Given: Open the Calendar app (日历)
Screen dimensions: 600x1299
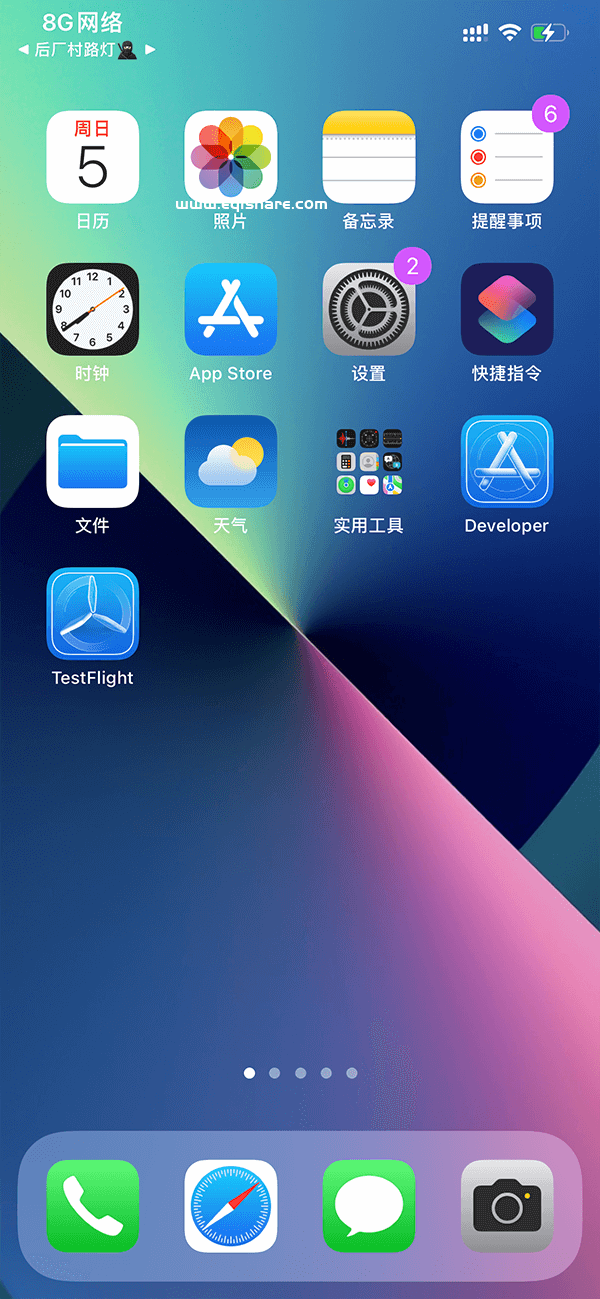Looking at the screenshot, I should [x=93, y=157].
